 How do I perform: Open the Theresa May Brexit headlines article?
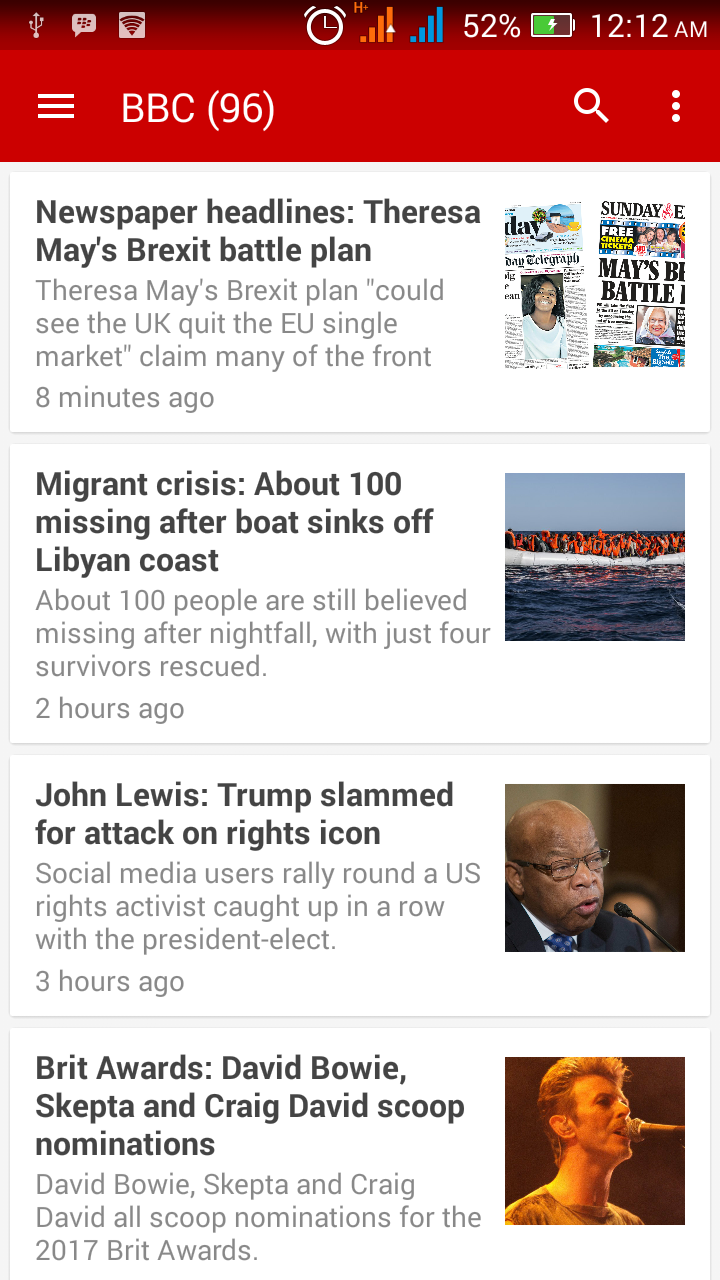click(360, 302)
